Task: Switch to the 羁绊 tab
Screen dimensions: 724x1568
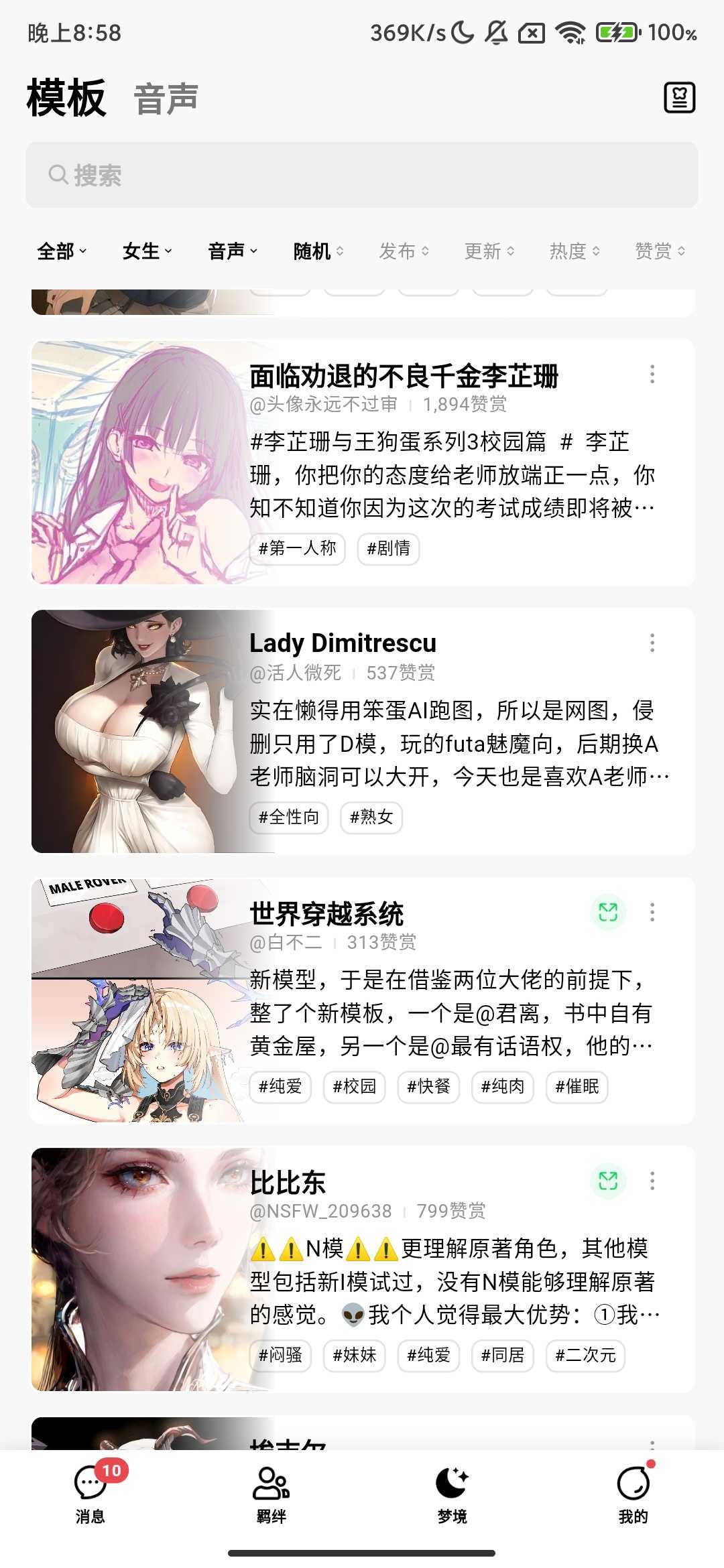Action: 271,1493
